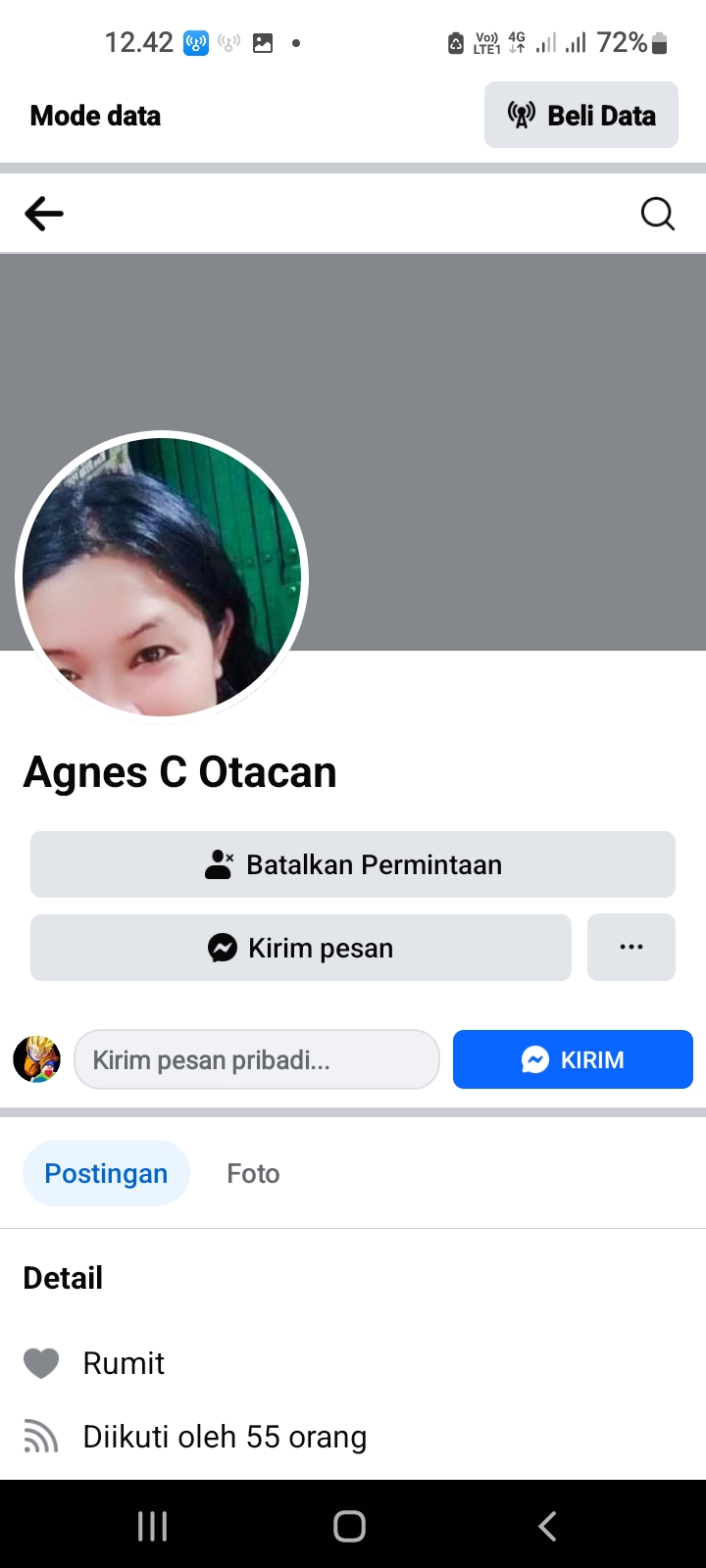Open recent apps from navigation bar
706x1568 pixels.
click(153, 1526)
